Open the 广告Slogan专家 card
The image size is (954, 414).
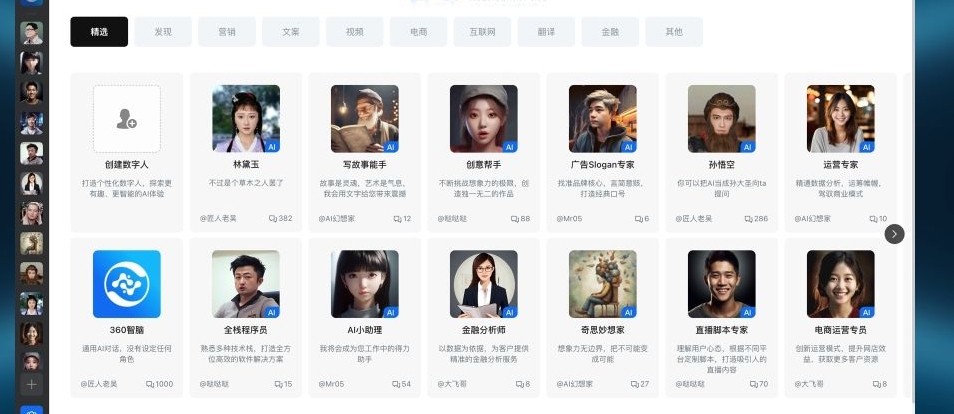click(x=602, y=150)
